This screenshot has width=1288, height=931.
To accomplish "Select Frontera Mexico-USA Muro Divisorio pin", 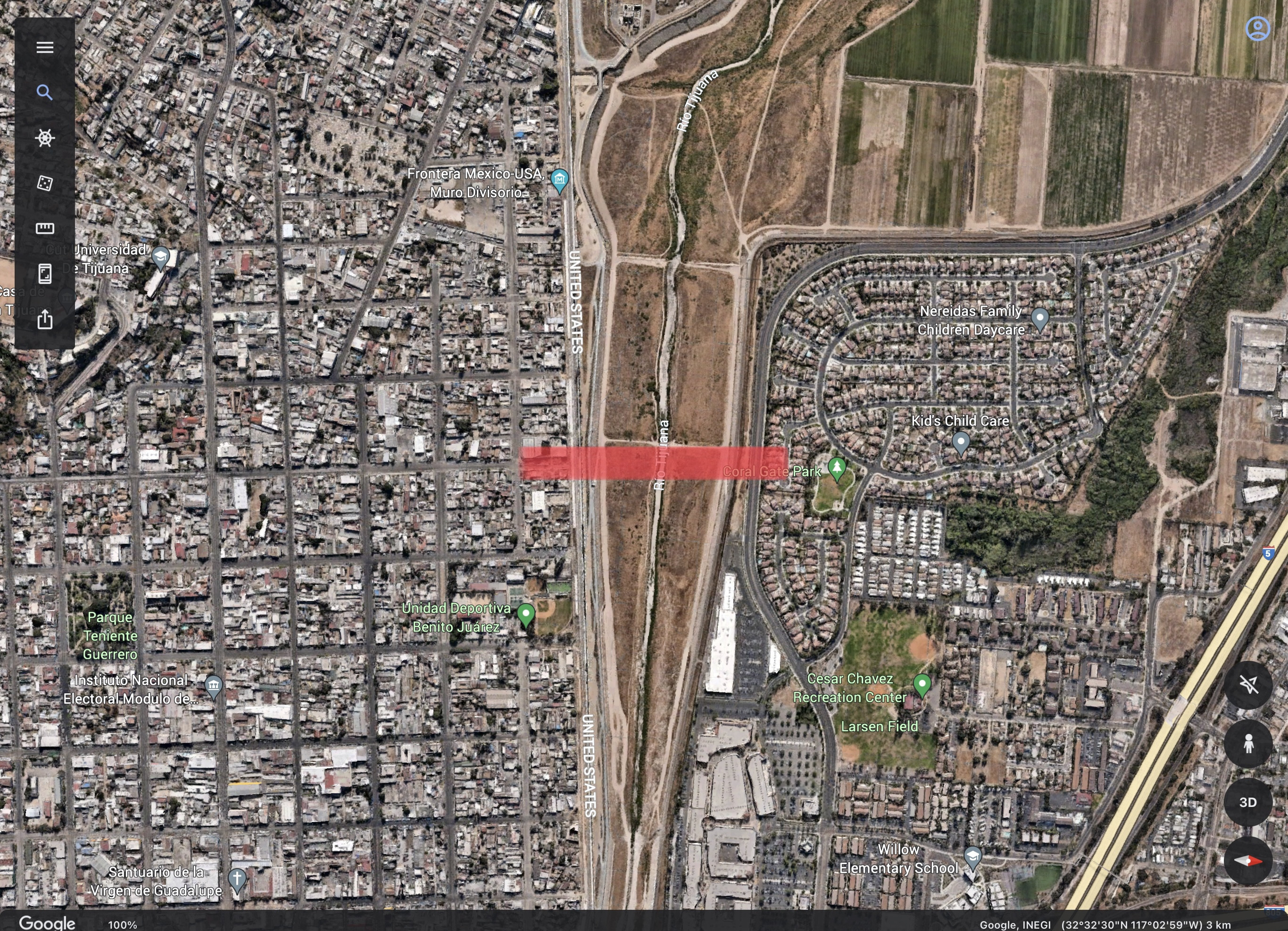I will 559,180.
